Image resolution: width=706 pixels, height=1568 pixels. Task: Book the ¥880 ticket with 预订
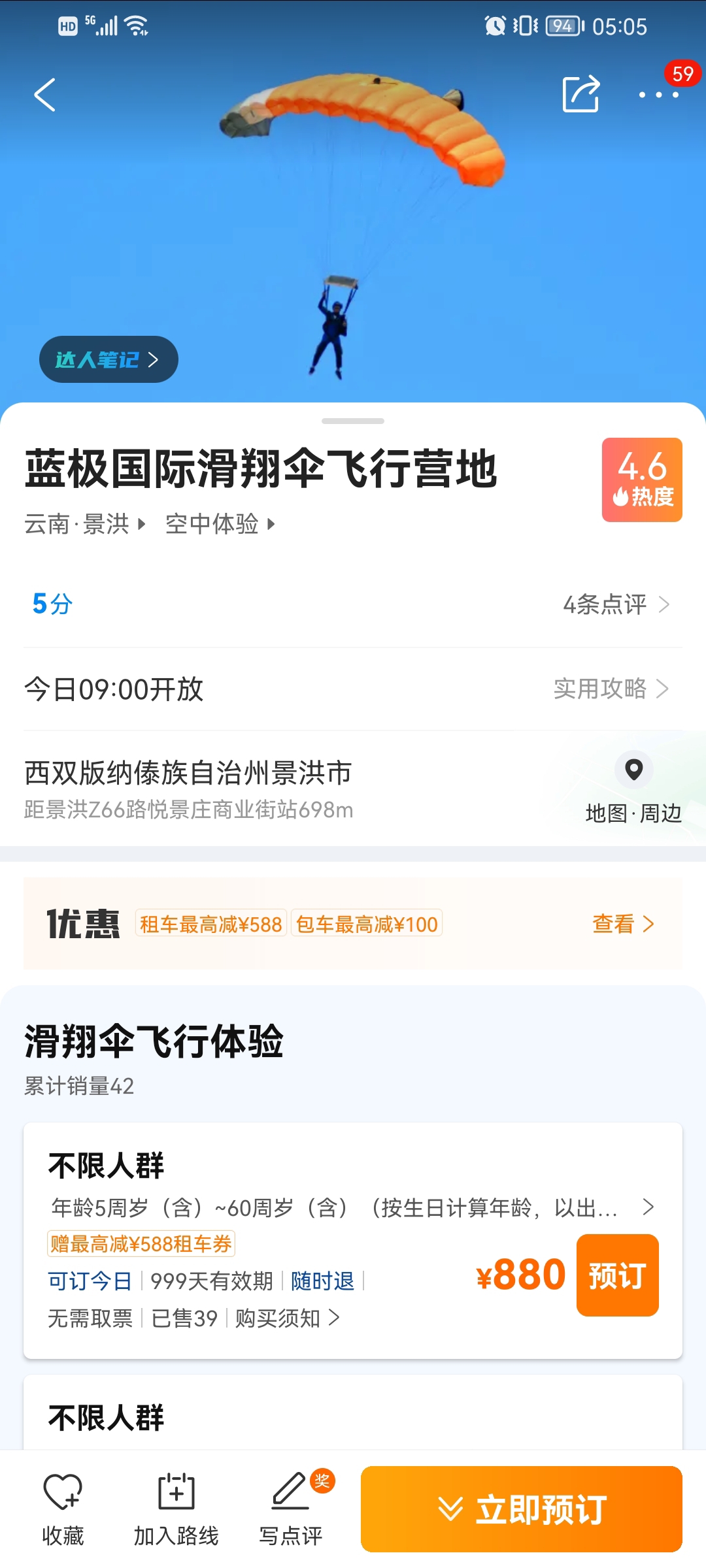617,1275
